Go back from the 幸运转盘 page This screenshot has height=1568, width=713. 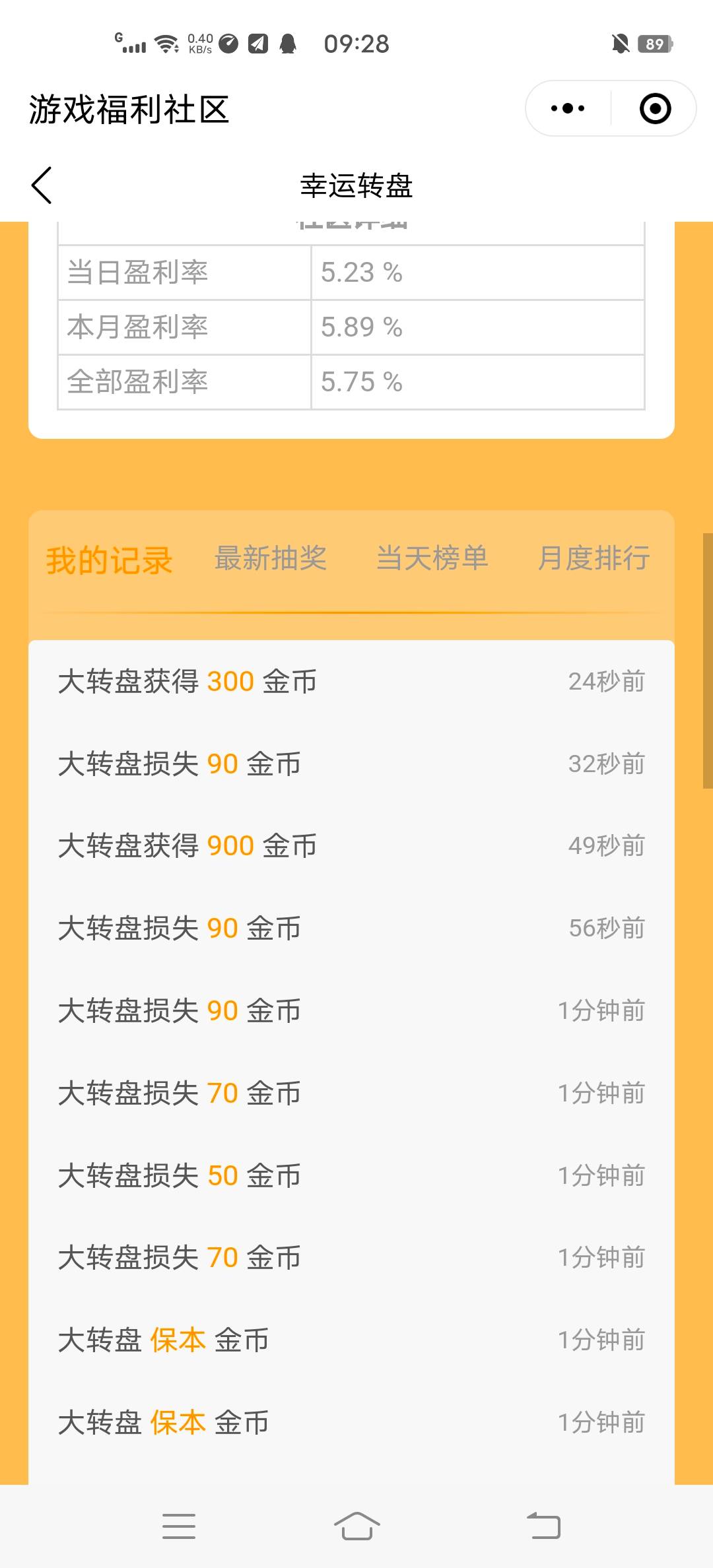click(x=42, y=185)
